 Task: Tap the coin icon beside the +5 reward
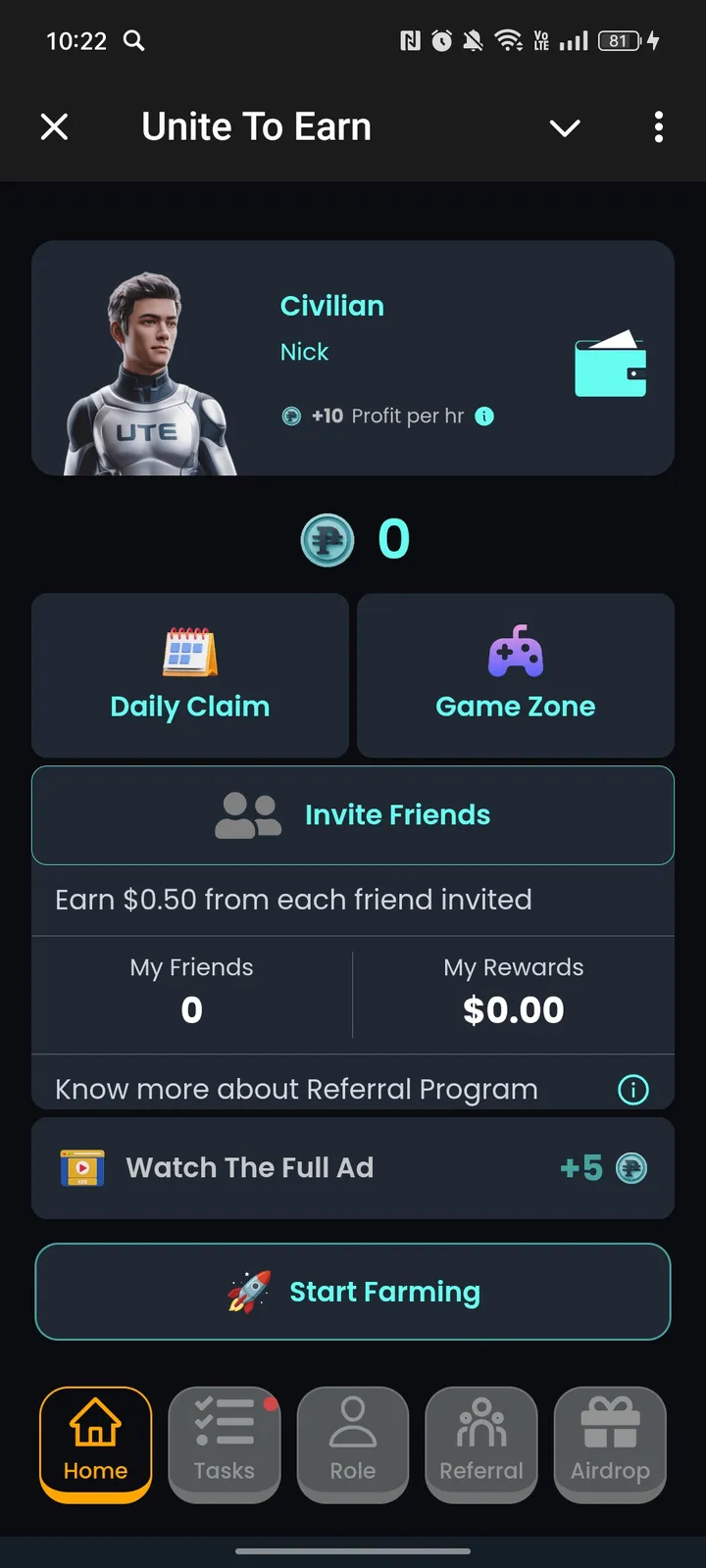click(631, 1168)
